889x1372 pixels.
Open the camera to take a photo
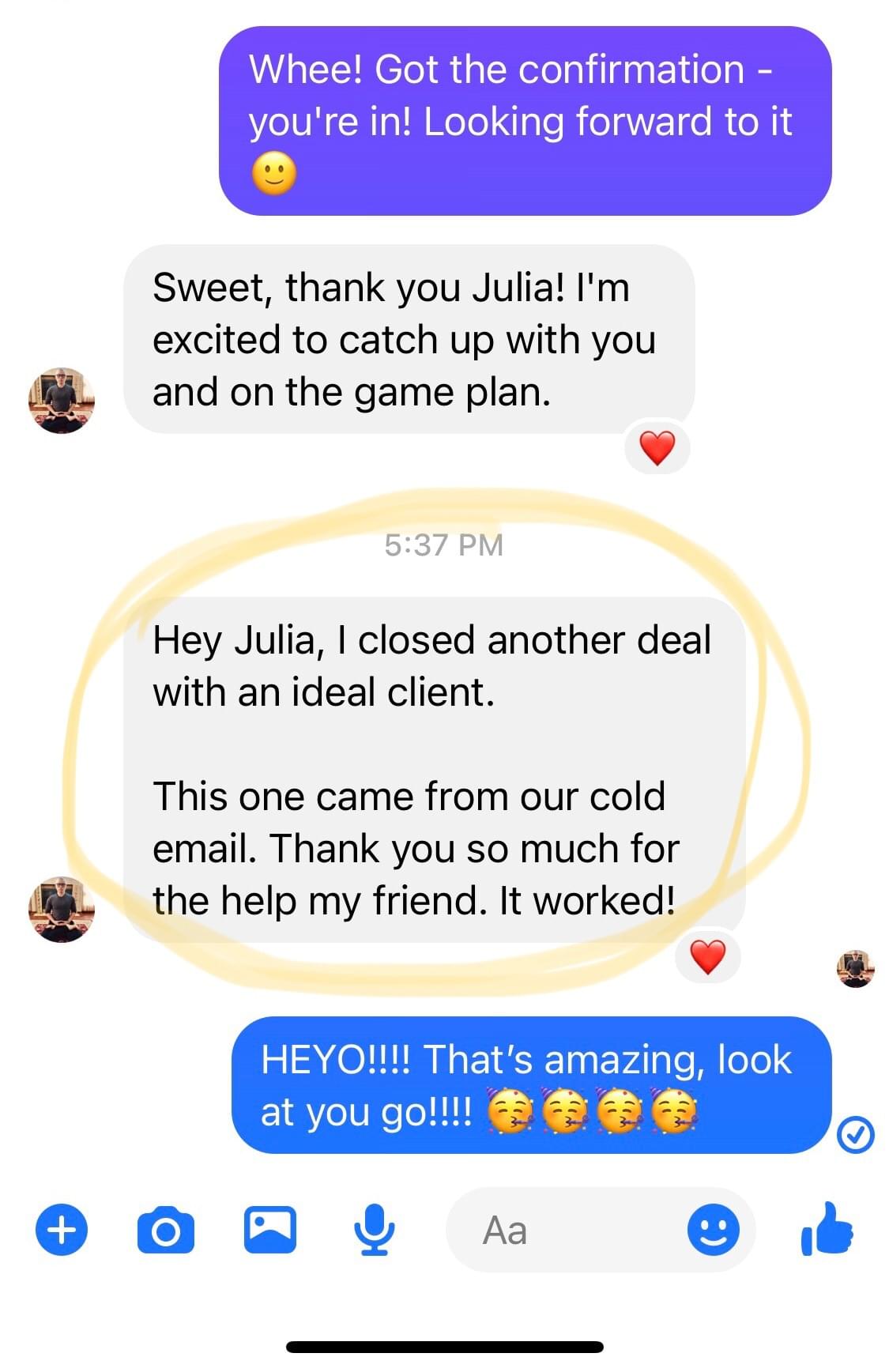tap(165, 1230)
